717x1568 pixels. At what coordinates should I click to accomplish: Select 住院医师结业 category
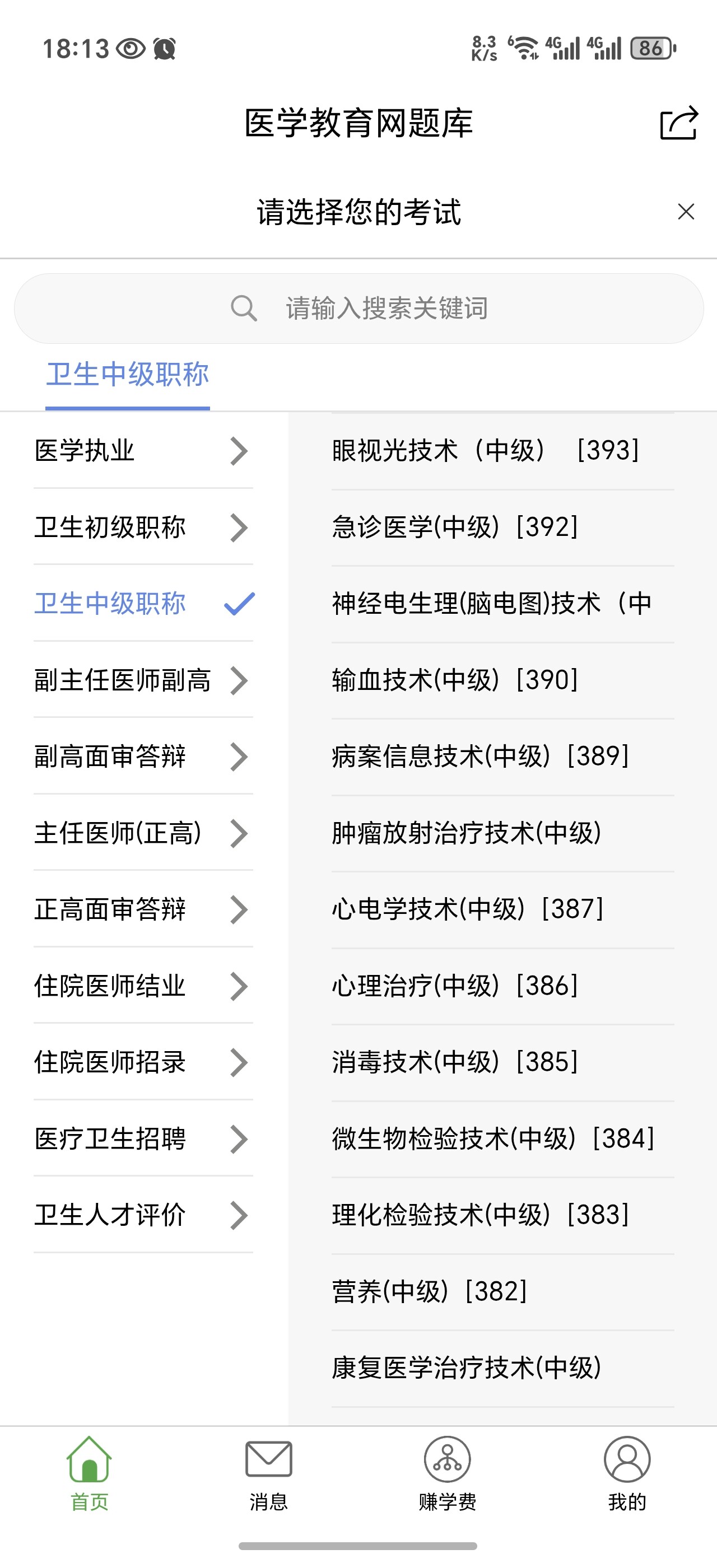click(143, 986)
